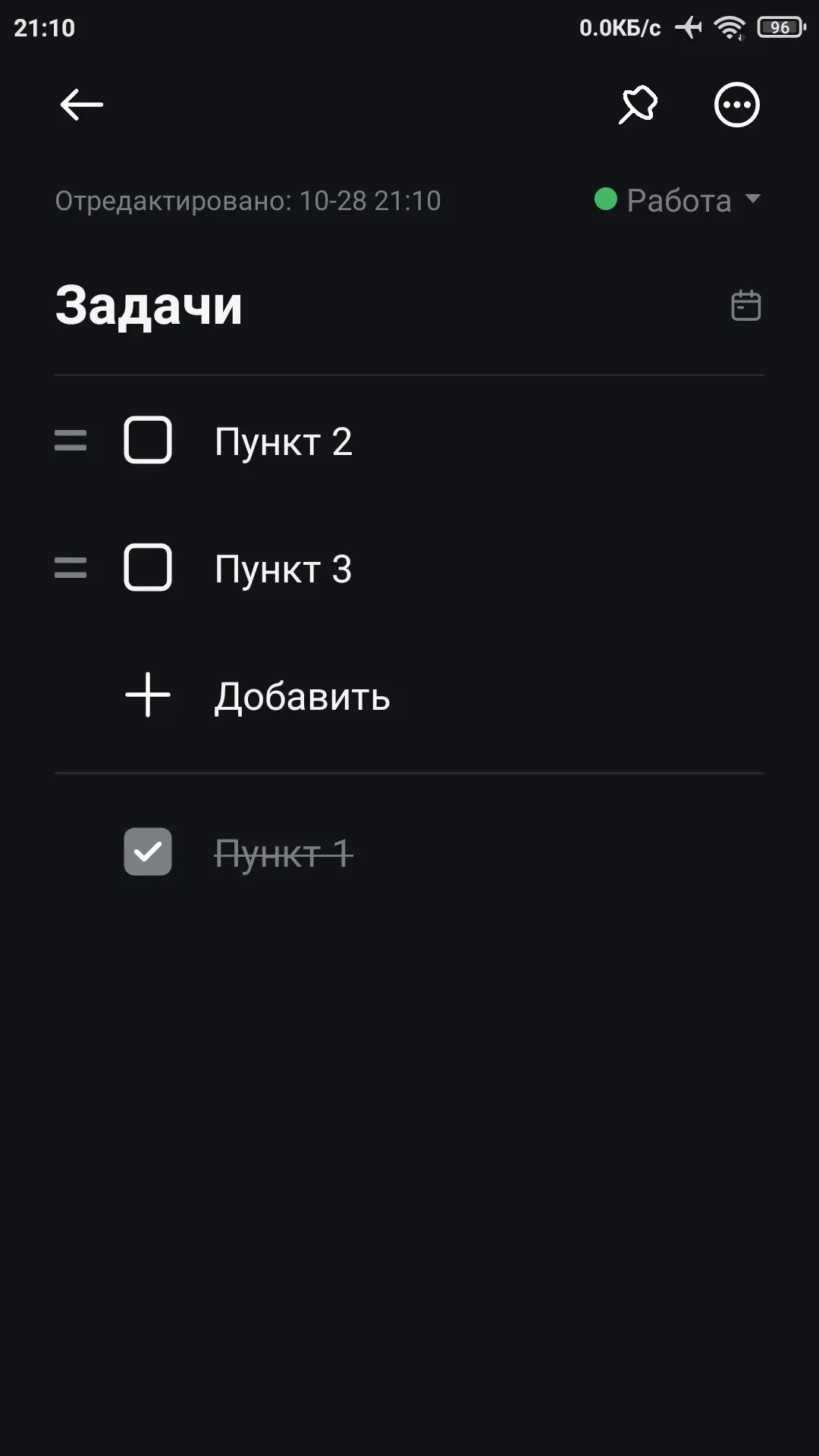Edit the Пункт 3 item text
The height and width of the screenshot is (1456, 819).
(x=284, y=569)
